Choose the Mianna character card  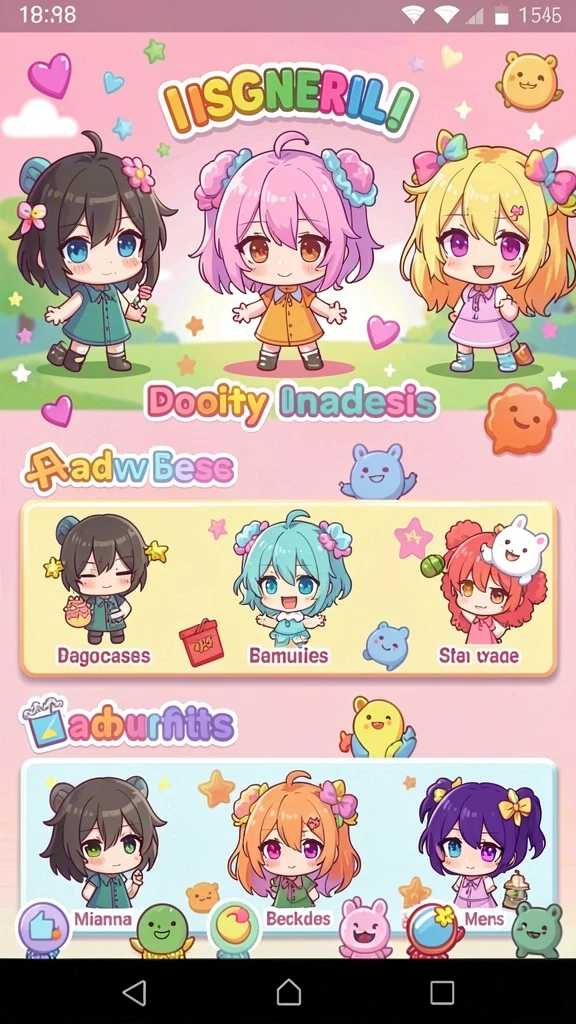point(103,849)
